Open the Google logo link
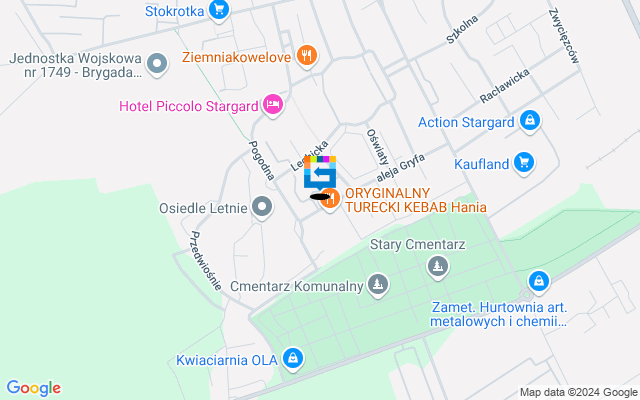640x400 pixels. 34,388
